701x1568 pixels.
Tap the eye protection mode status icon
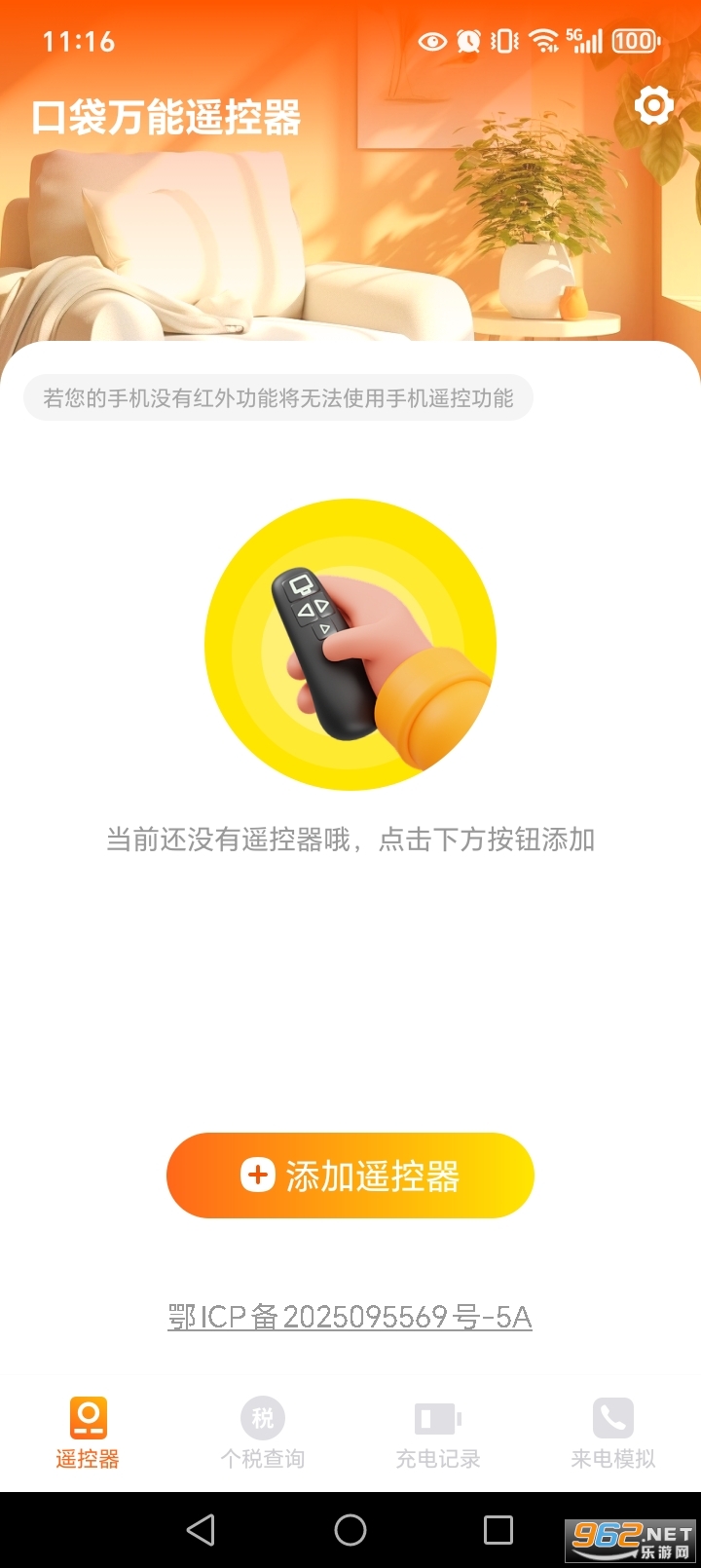point(432,41)
